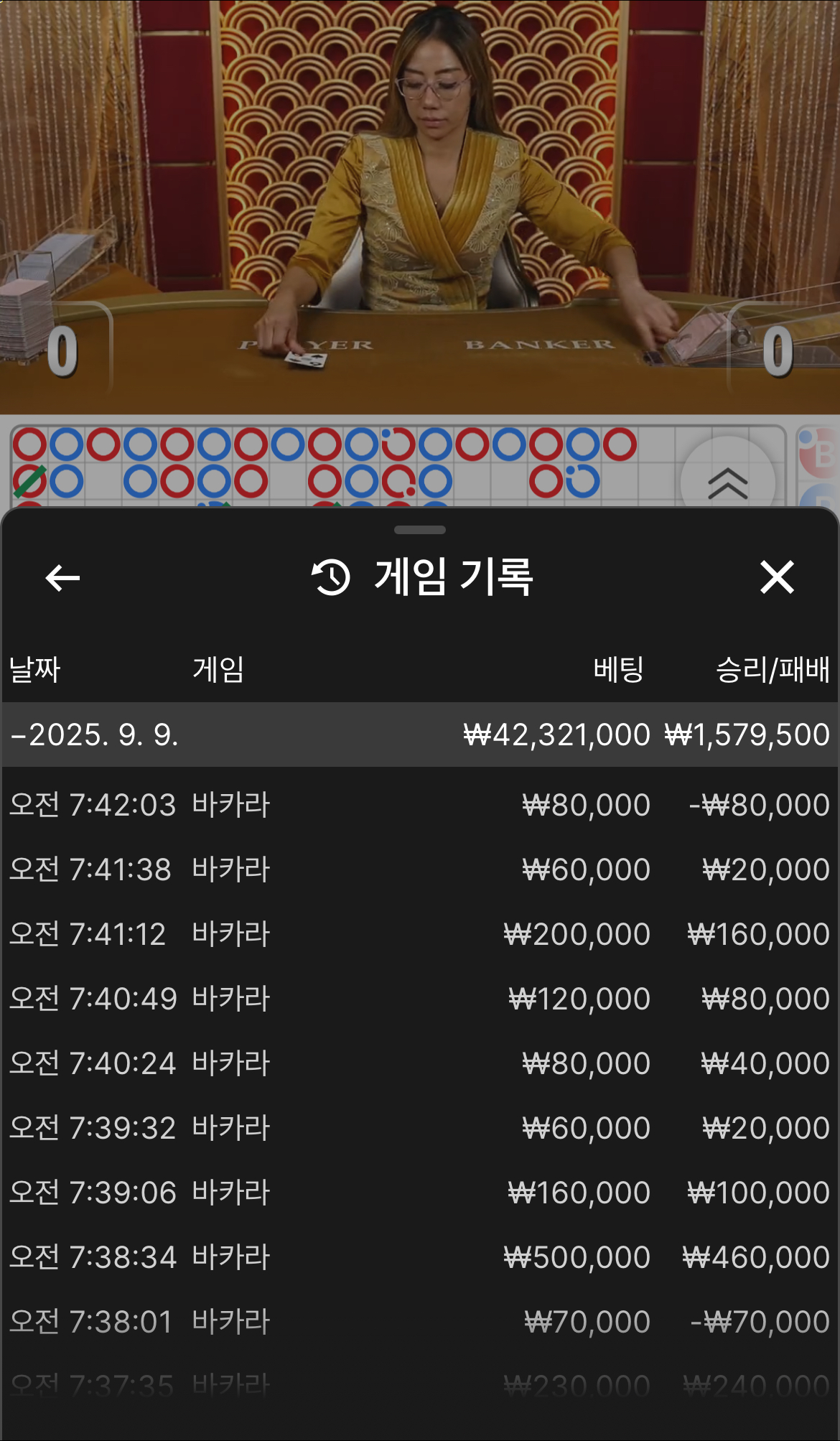The width and height of the screenshot is (840, 1441).
Task: View details of the 오전 7:41:12 game
Action: coord(420,934)
